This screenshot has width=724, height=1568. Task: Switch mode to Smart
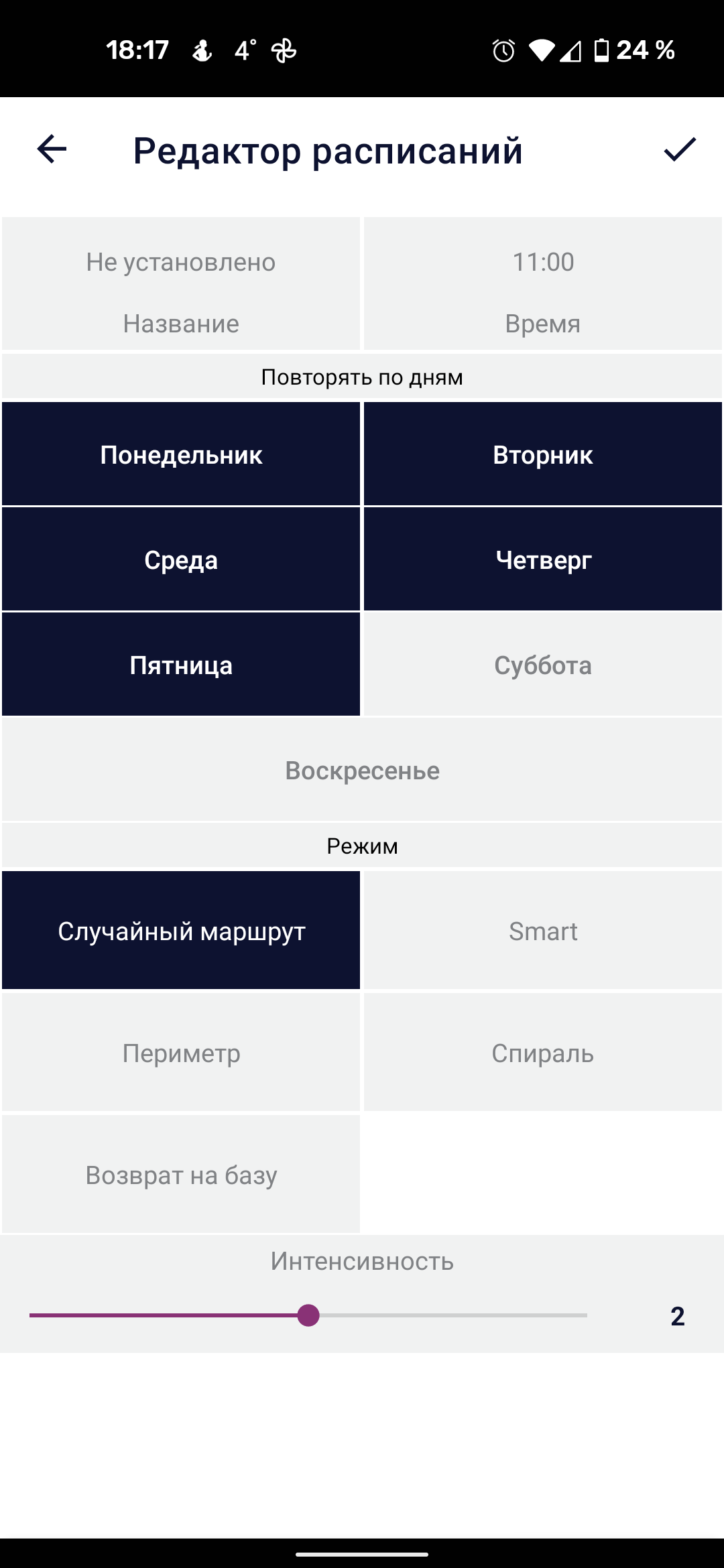(x=543, y=931)
